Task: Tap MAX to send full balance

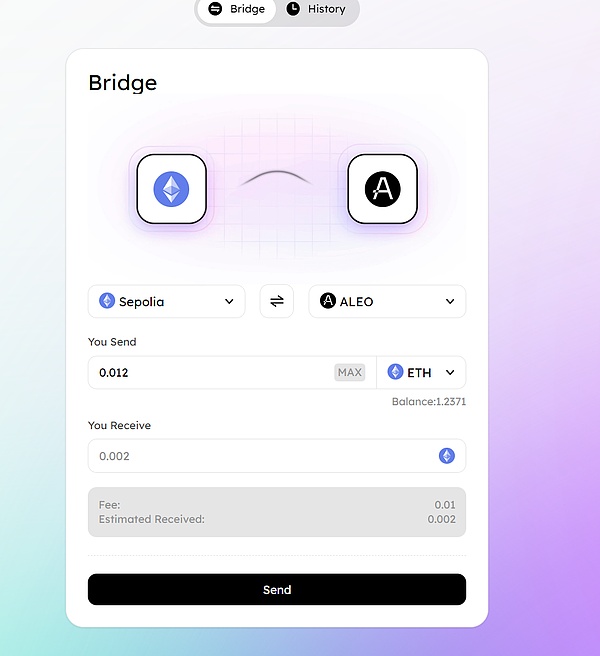Action: point(349,372)
